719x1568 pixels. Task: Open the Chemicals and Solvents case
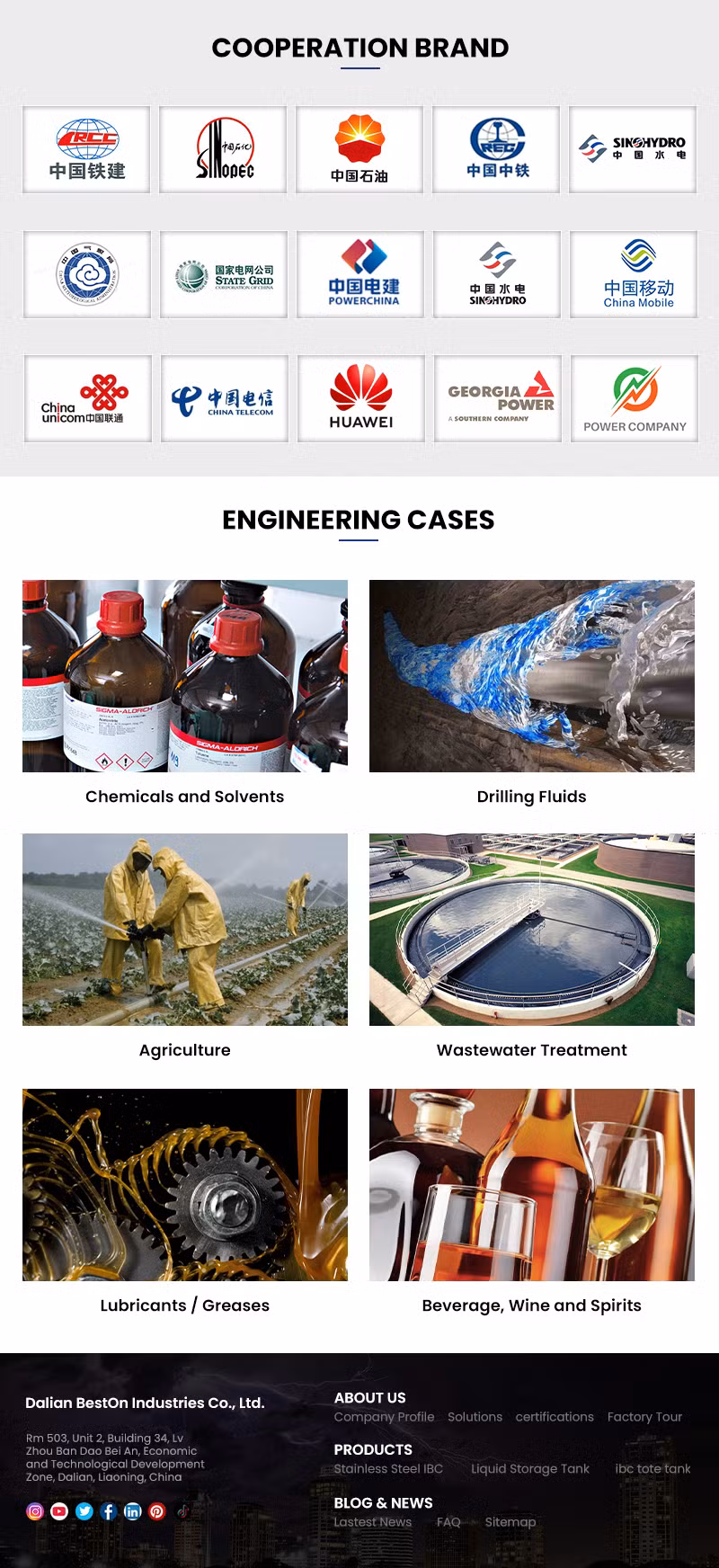pyautogui.click(x=184, y=797)
